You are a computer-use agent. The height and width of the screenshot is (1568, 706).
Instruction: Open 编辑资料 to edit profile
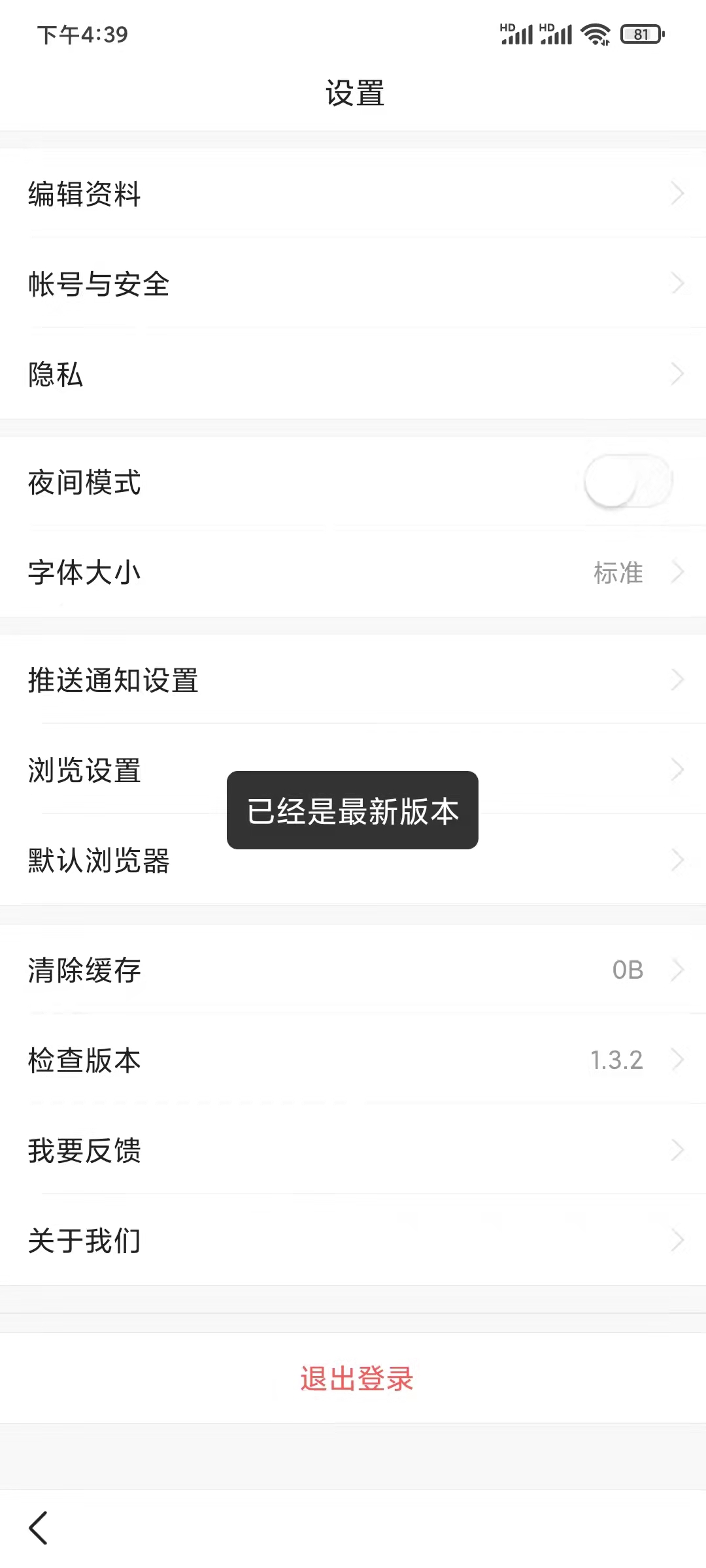click(353, 193)
